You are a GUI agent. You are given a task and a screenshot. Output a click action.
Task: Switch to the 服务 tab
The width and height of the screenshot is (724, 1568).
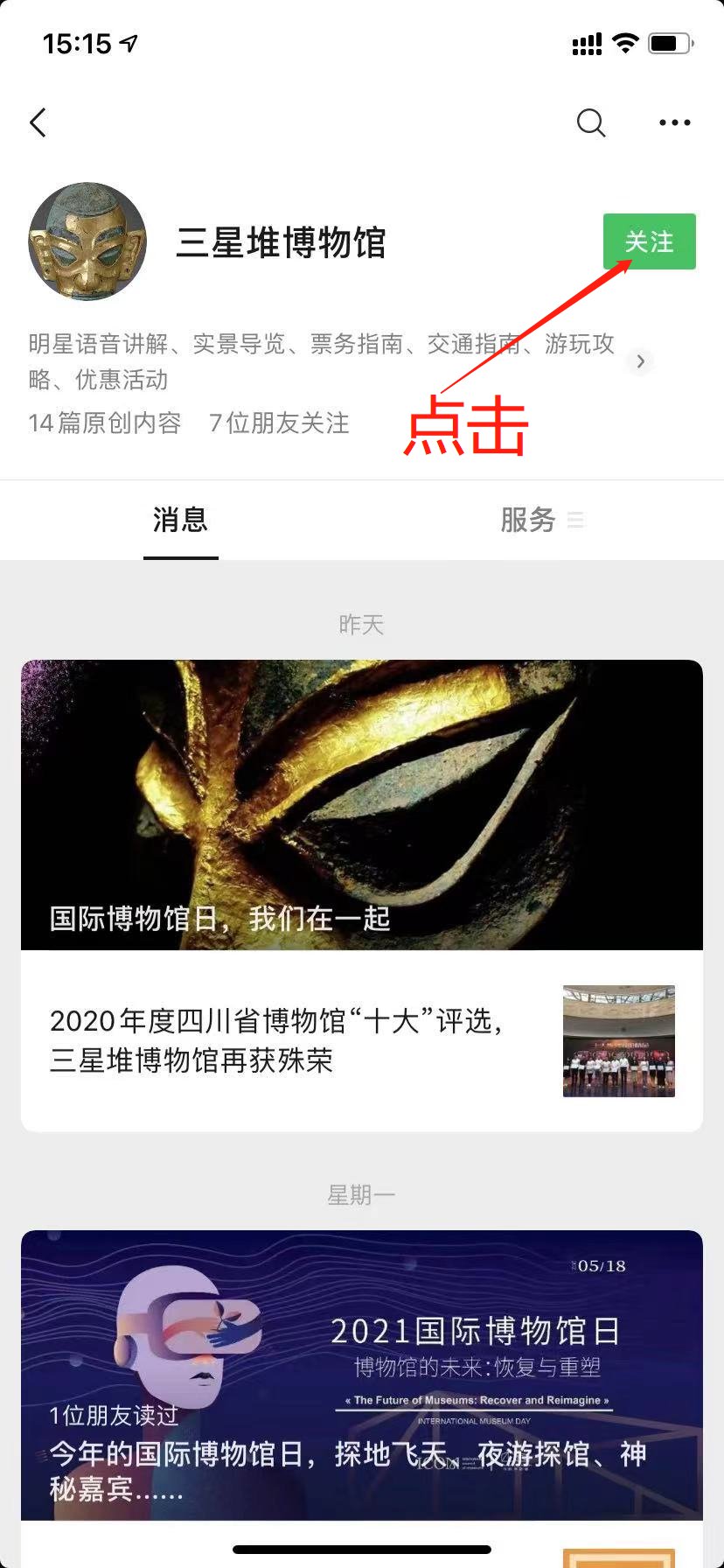(x=530, y=521)
